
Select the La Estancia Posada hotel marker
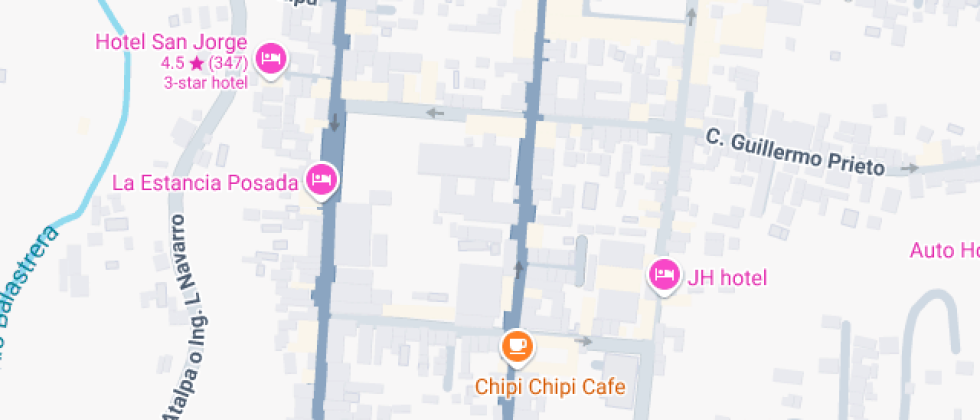click(x=321, y=181)
